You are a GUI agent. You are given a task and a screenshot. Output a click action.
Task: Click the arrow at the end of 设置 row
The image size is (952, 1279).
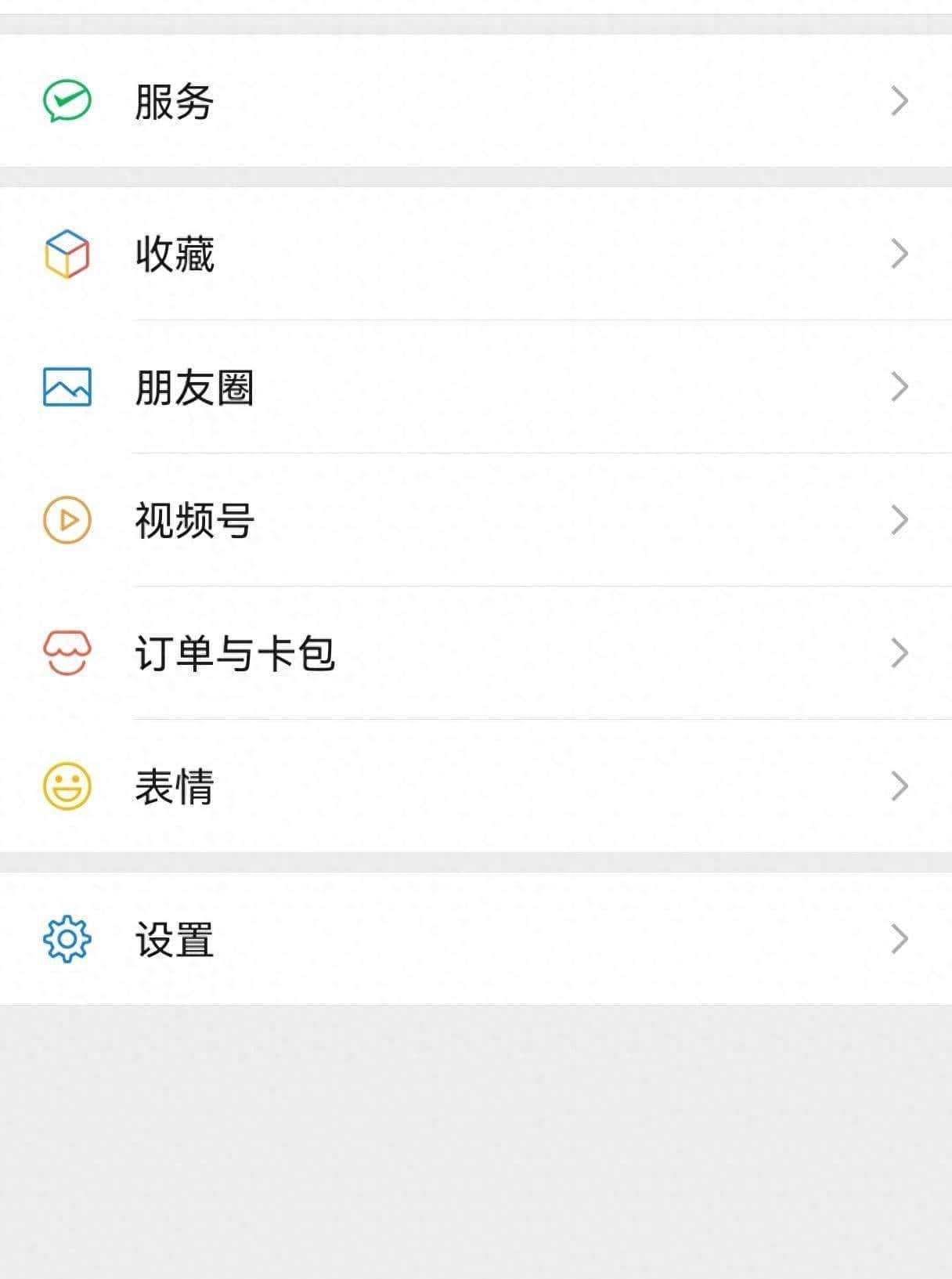(899, 937)
